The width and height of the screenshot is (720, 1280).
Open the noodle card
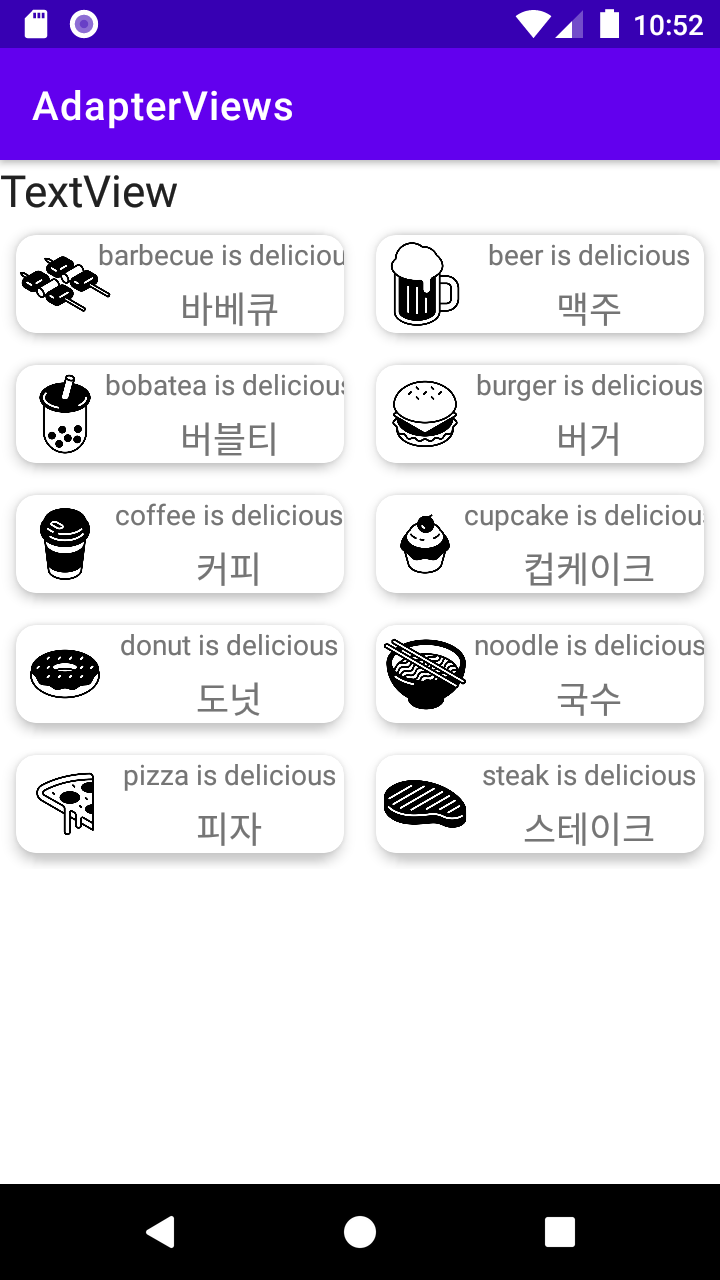tap(540, 674)
